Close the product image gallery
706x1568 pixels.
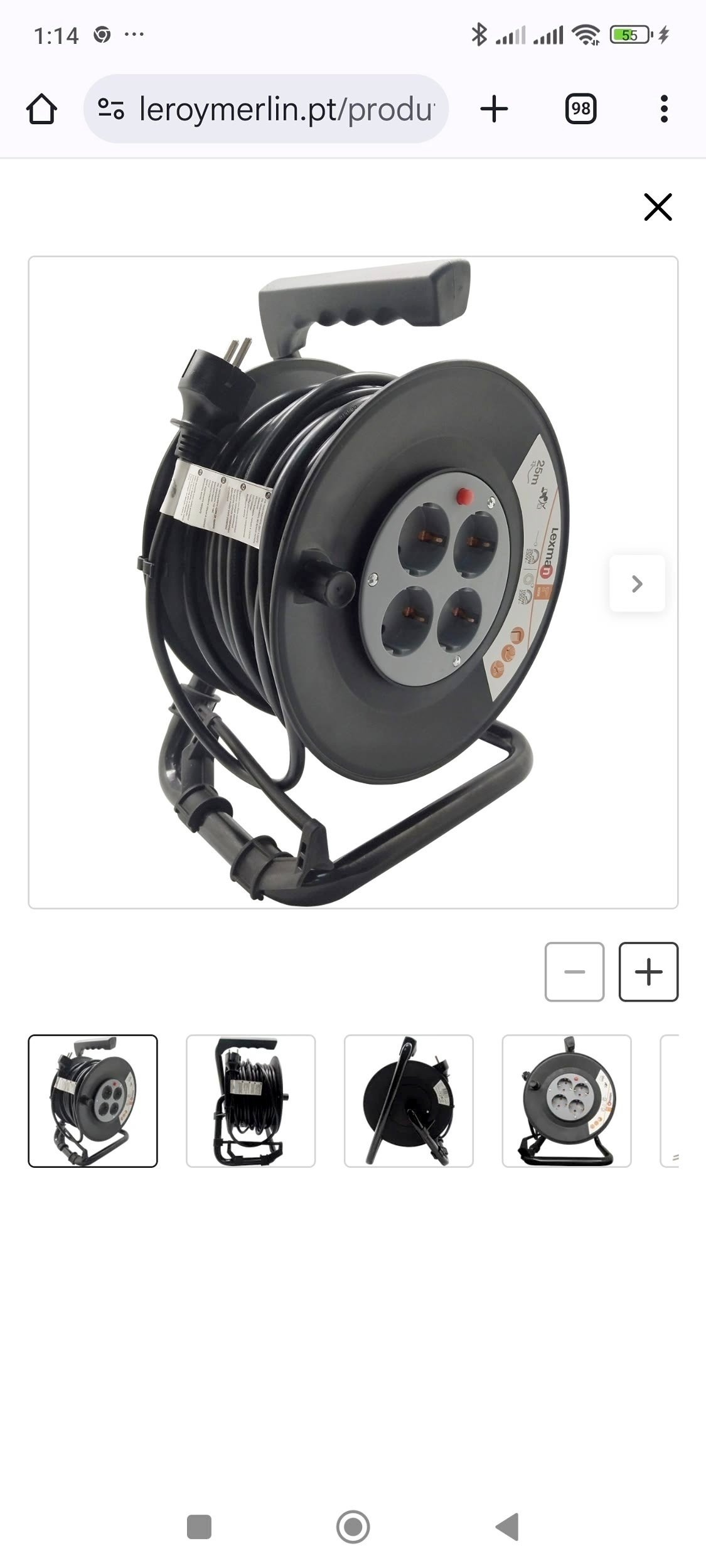(658, 207)
